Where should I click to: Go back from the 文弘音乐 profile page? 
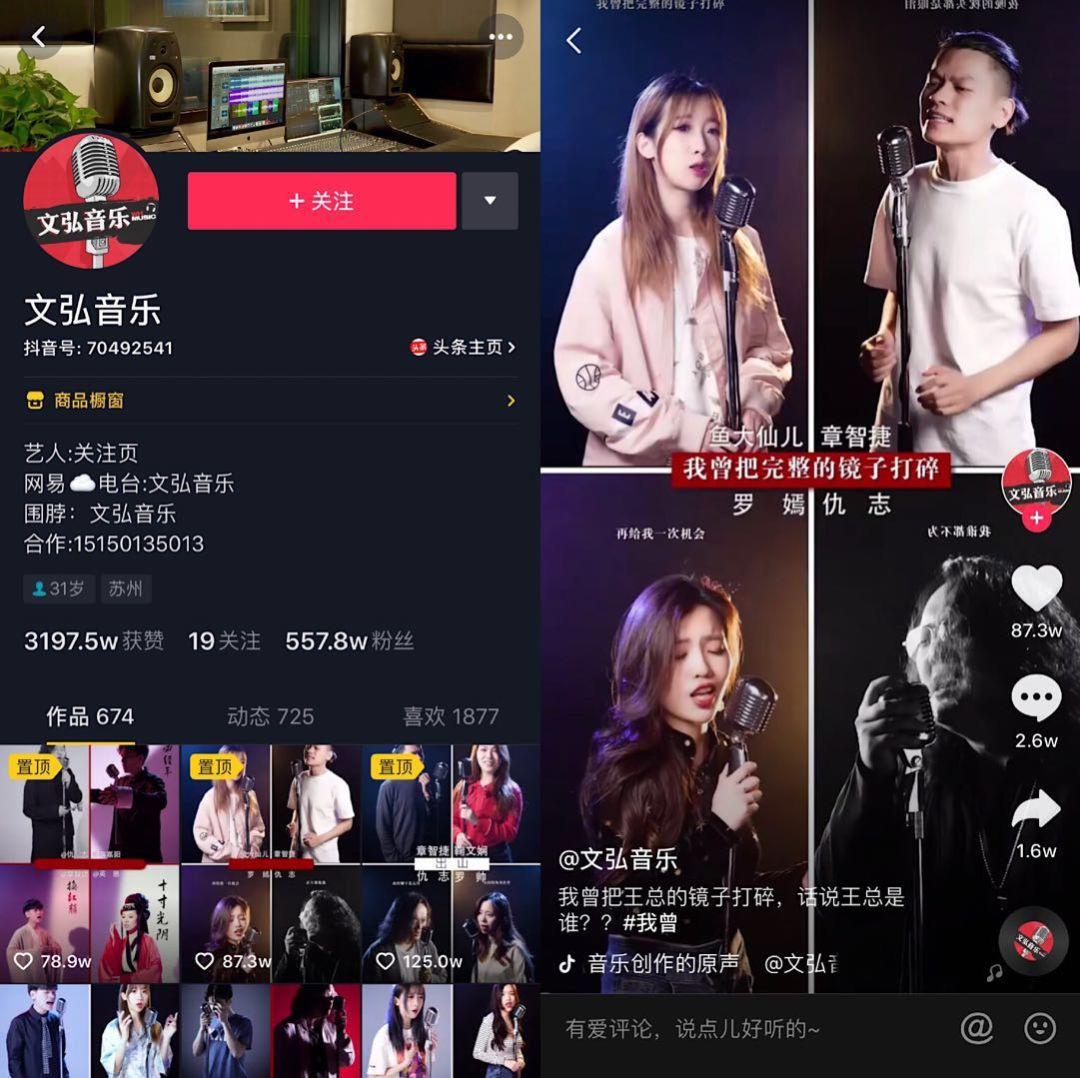(39, 37)
